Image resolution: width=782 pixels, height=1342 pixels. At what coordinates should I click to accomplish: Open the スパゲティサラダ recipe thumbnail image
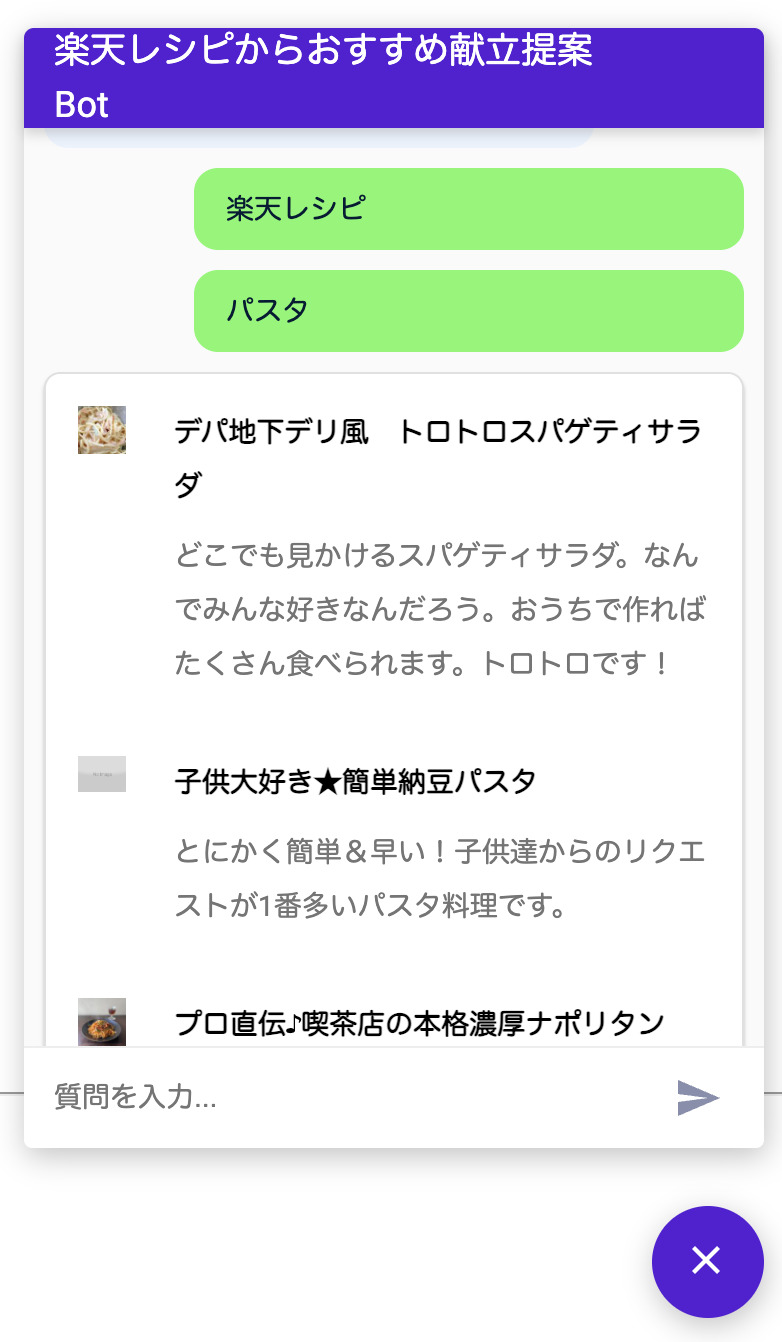click(101, 430)
